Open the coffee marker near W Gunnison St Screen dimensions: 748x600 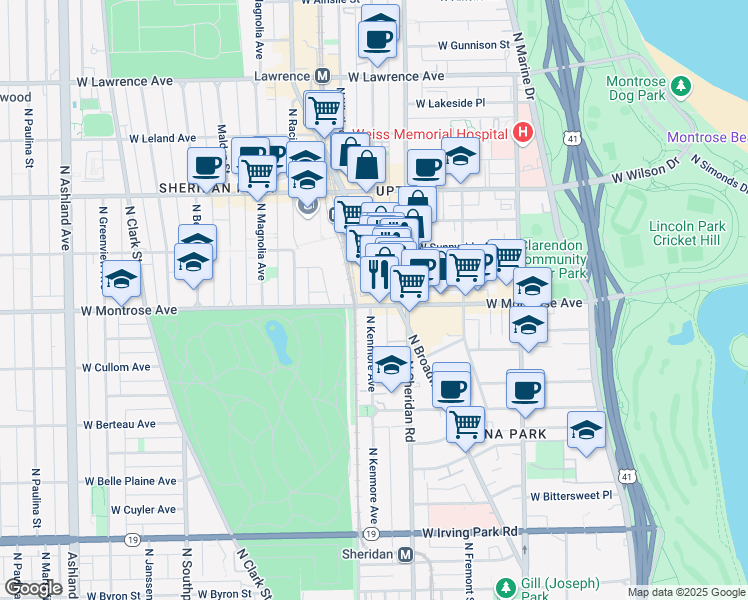pyautogui.click(x=379, y=38)
